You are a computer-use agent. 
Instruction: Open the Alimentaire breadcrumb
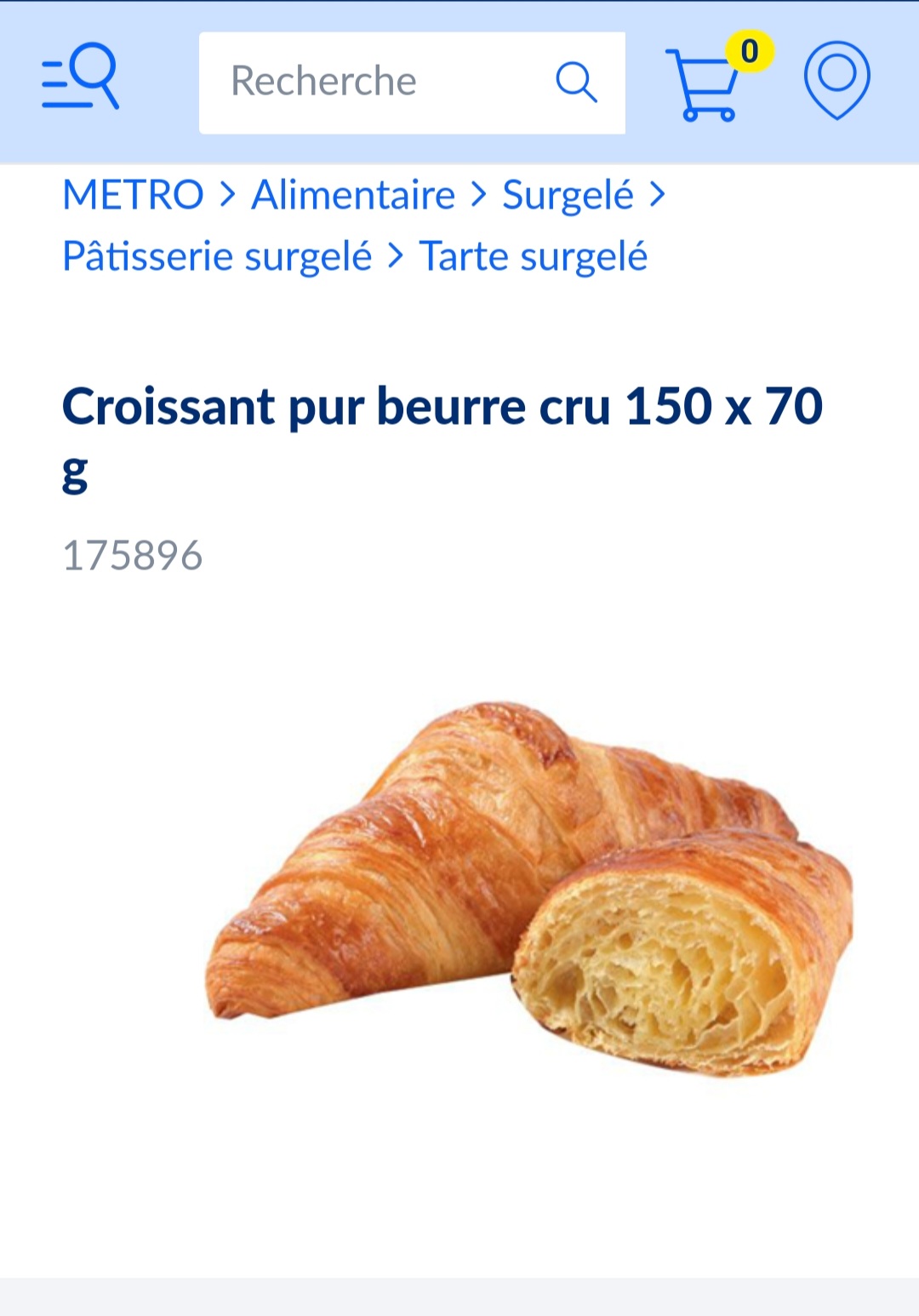(353, 195)
